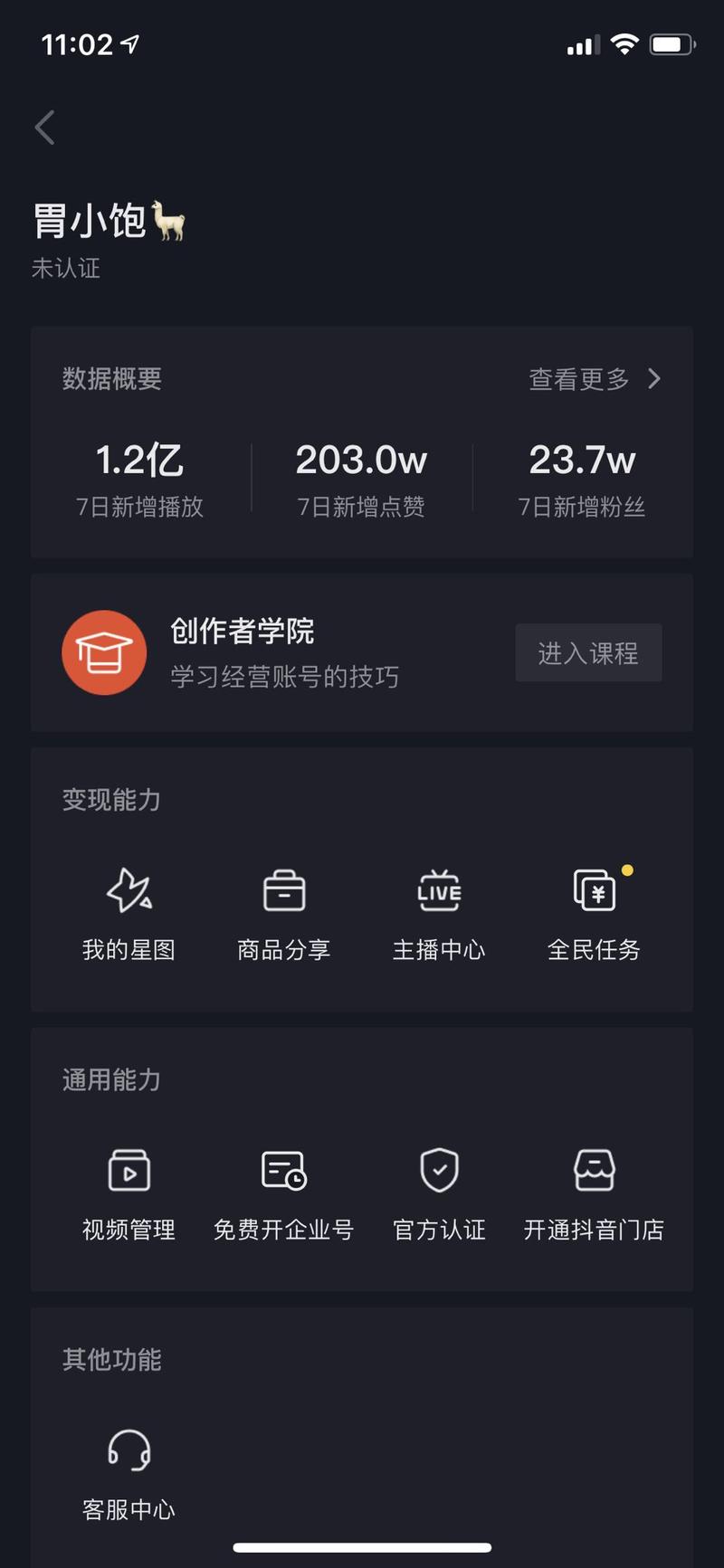Tap 免费开企业号 icon
This screenshot has width=724, height=1568.
coord(282,1169)
